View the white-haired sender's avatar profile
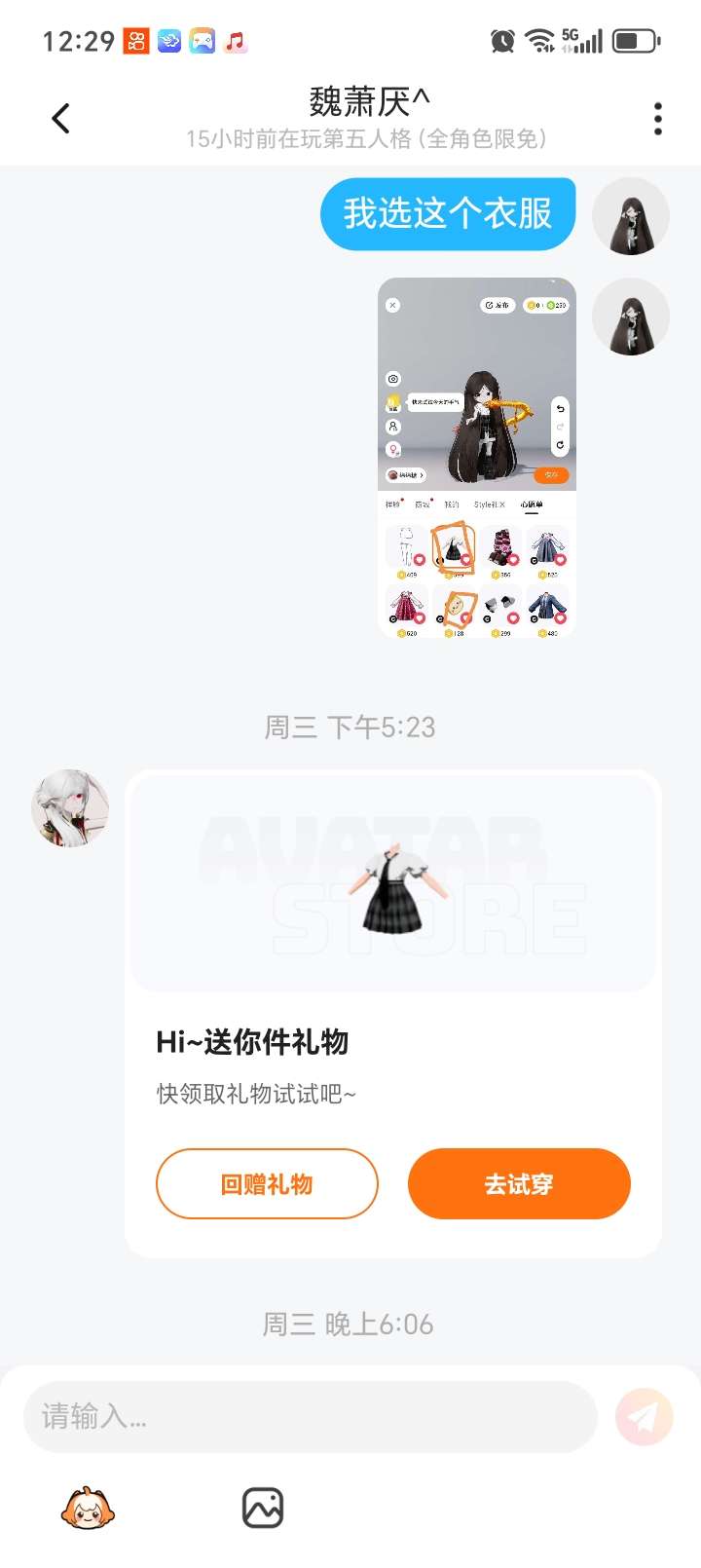Screen dimensions: 701x1568 coord(70,808)
